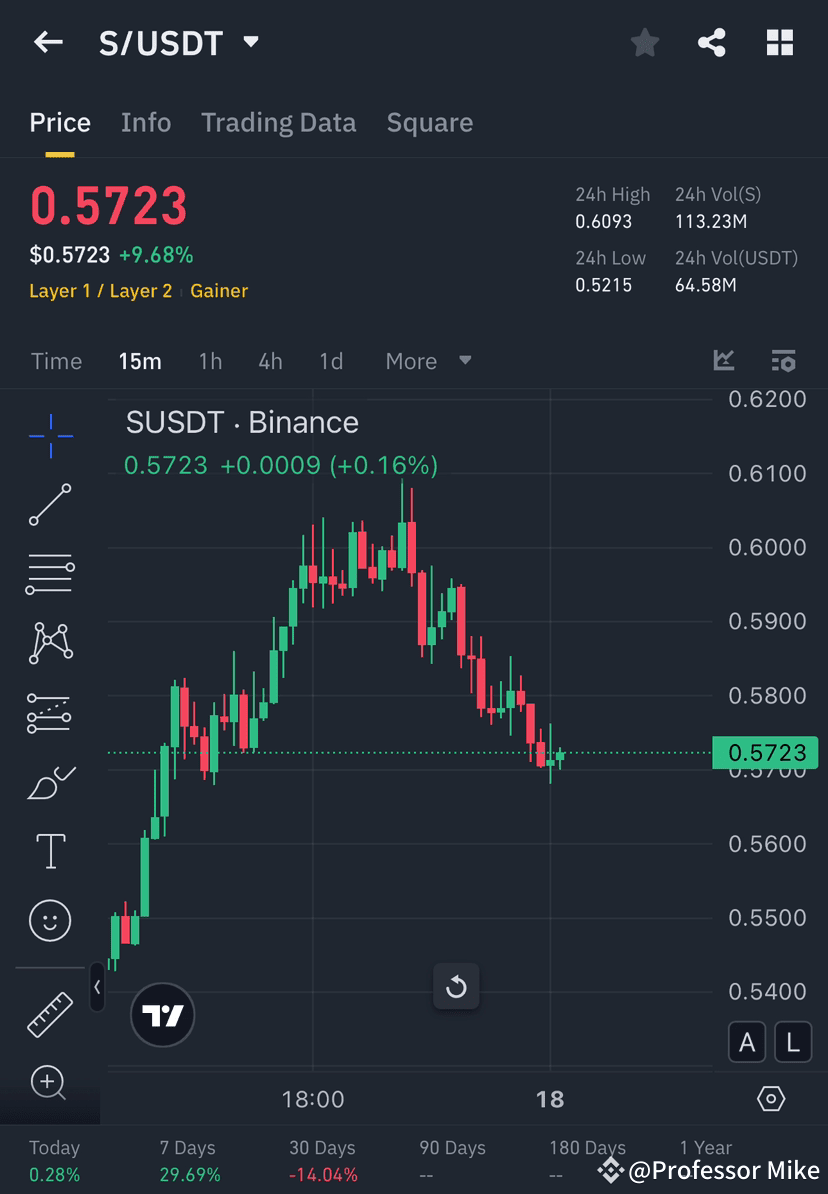828x1194 pixels.
Task: Click the share icon at the top
Action: click(712, 42)
